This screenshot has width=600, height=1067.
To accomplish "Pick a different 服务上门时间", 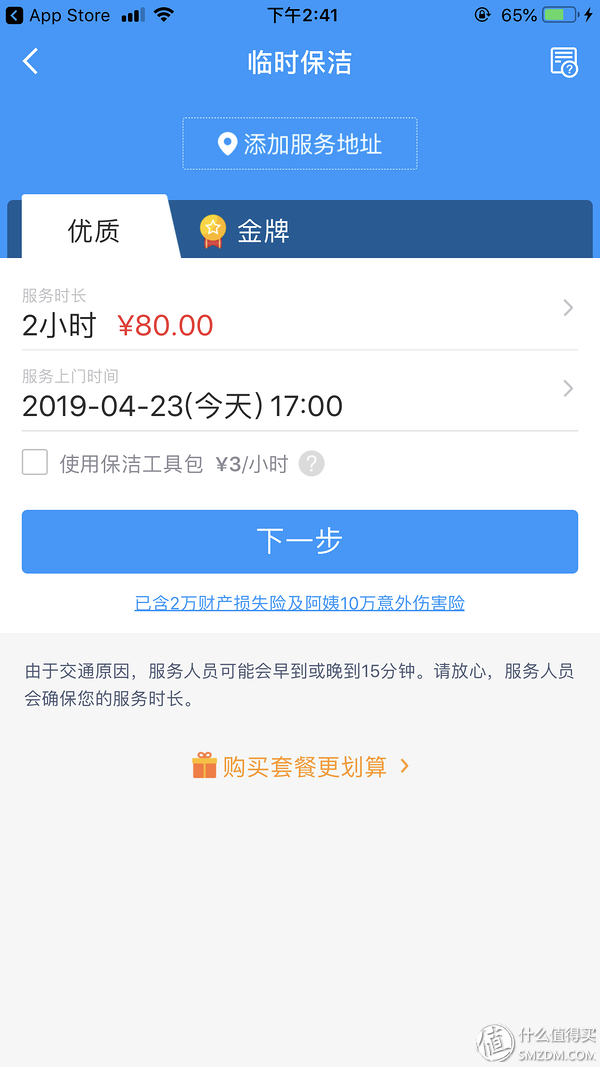I will click(300, 393).
